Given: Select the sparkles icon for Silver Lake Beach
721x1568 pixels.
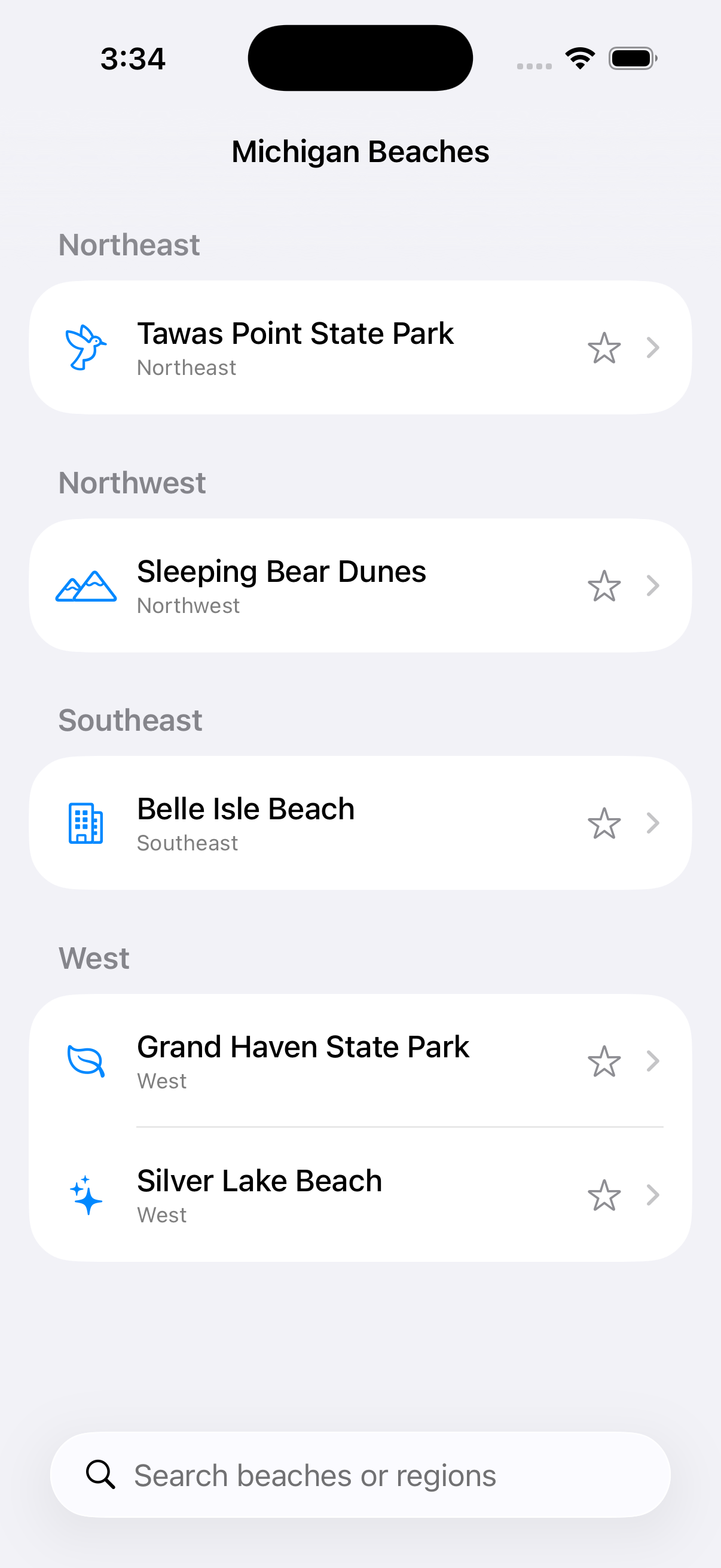Looking at the screenshot, I should (x=85, y=1194).
